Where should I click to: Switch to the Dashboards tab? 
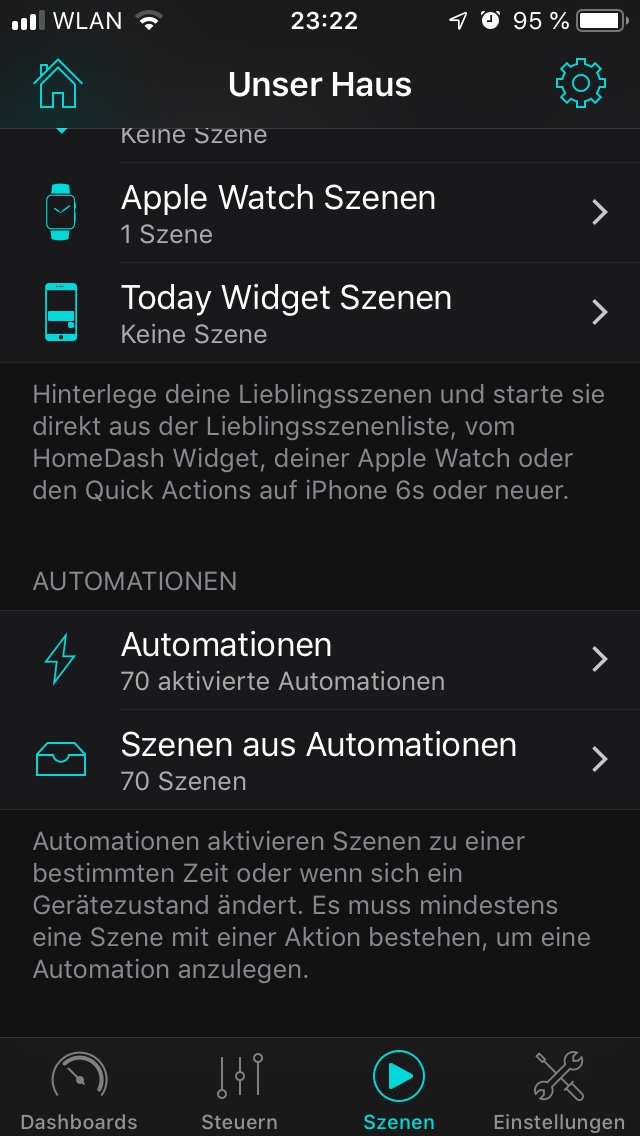coord(79,1090)
